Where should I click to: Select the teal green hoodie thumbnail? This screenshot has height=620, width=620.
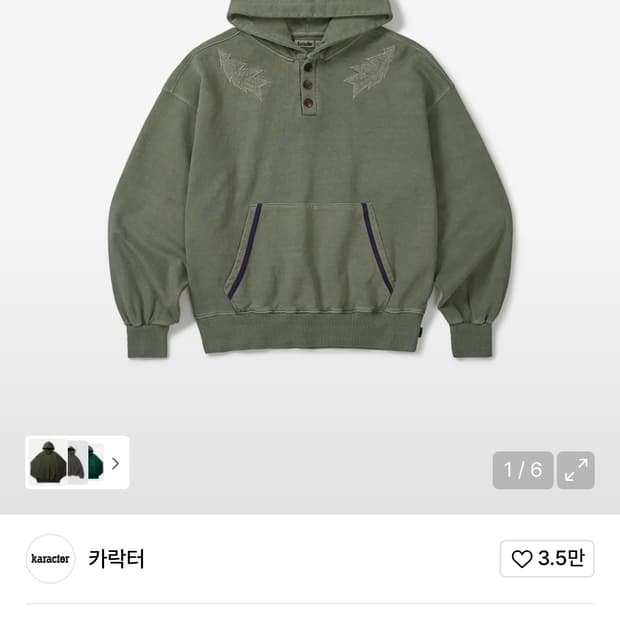(96, 462)
